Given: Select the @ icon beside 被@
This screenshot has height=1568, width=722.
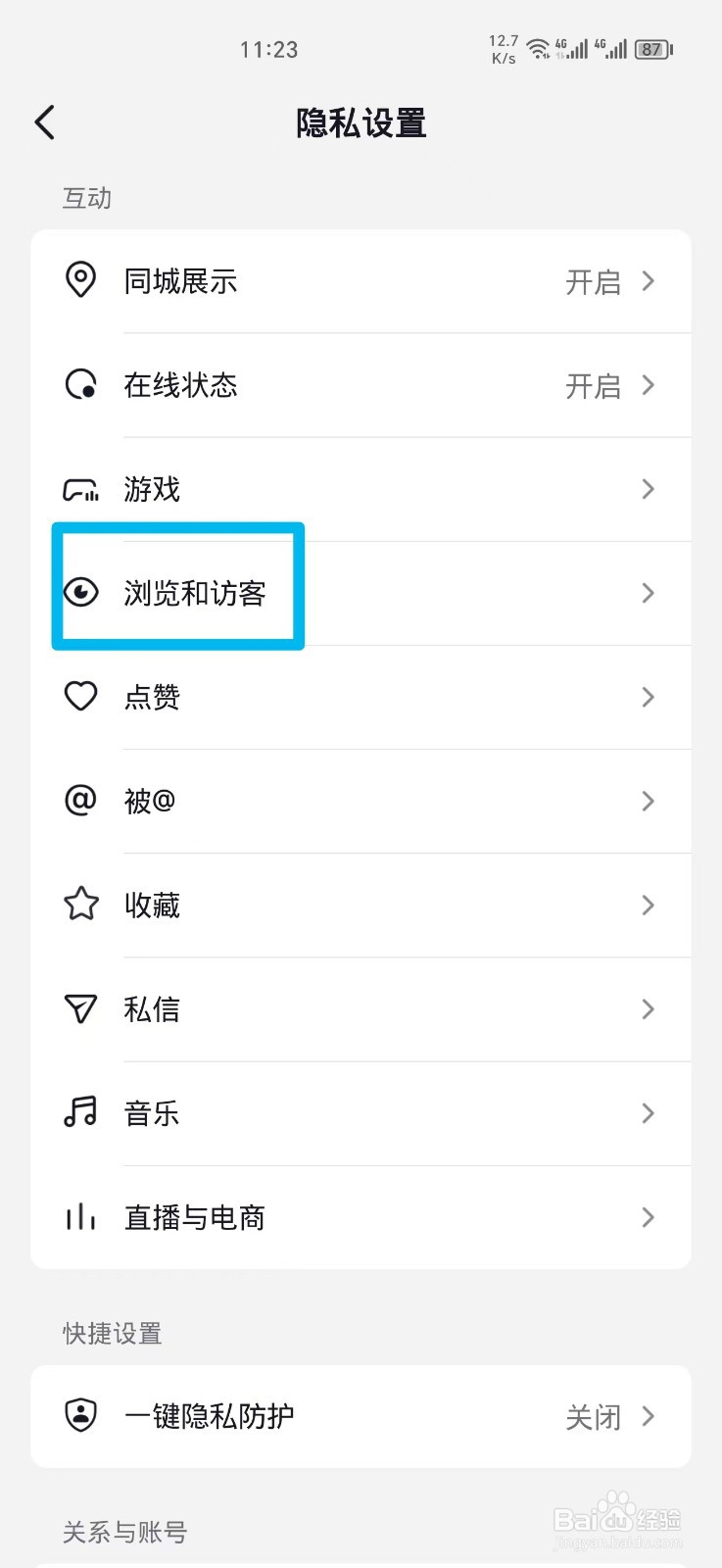Looking at the screenshot, I should 81,801.
